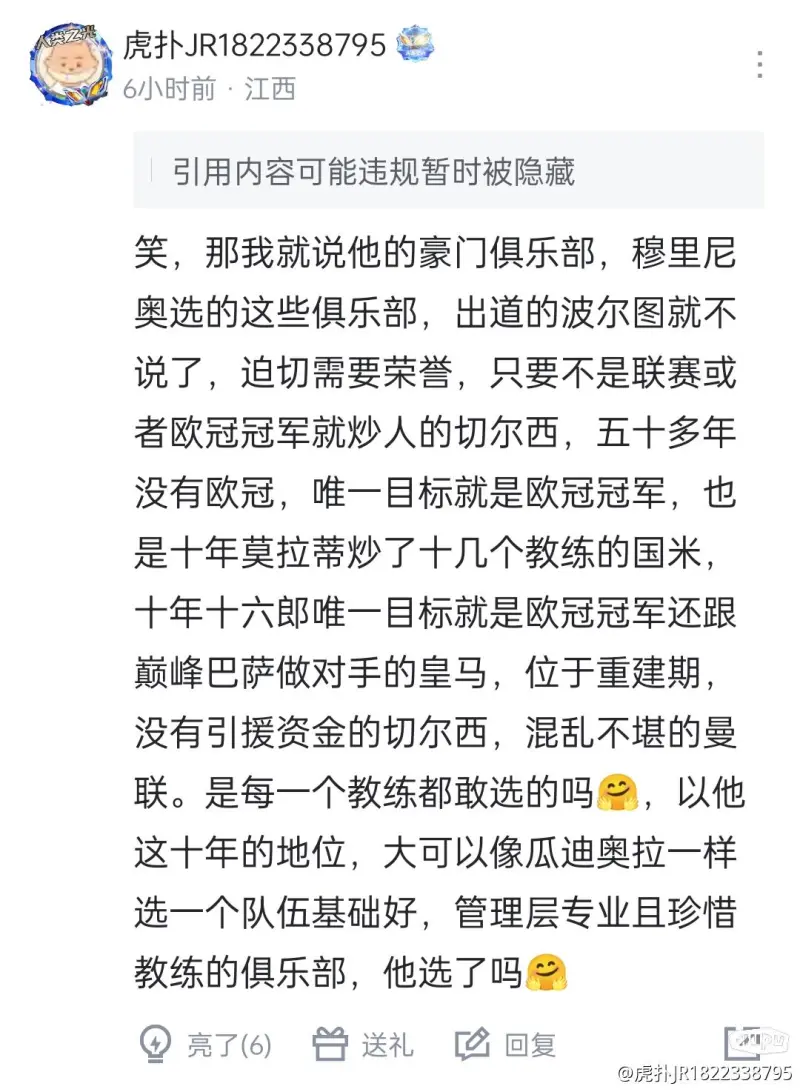Open the profile of 虎扑JR1822338795

pos(254,45)
